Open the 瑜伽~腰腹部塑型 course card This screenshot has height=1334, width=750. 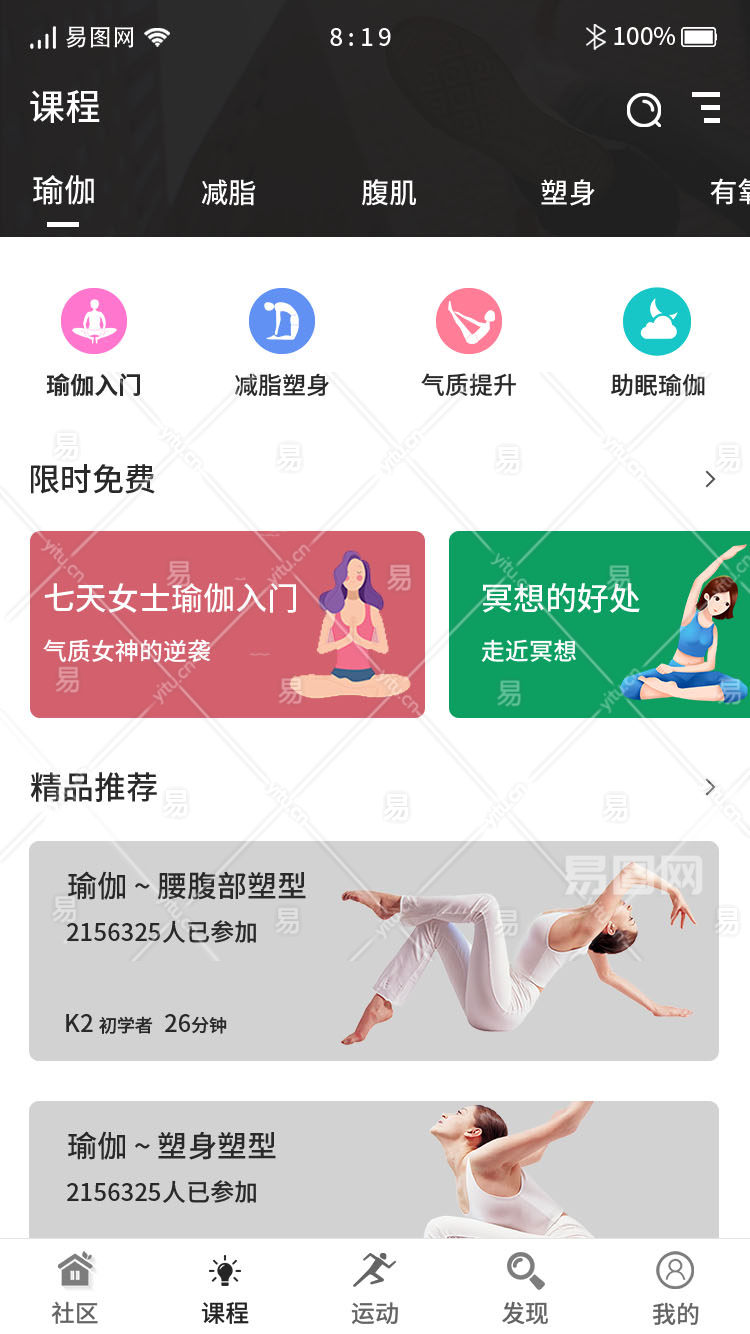pos(373,950)
